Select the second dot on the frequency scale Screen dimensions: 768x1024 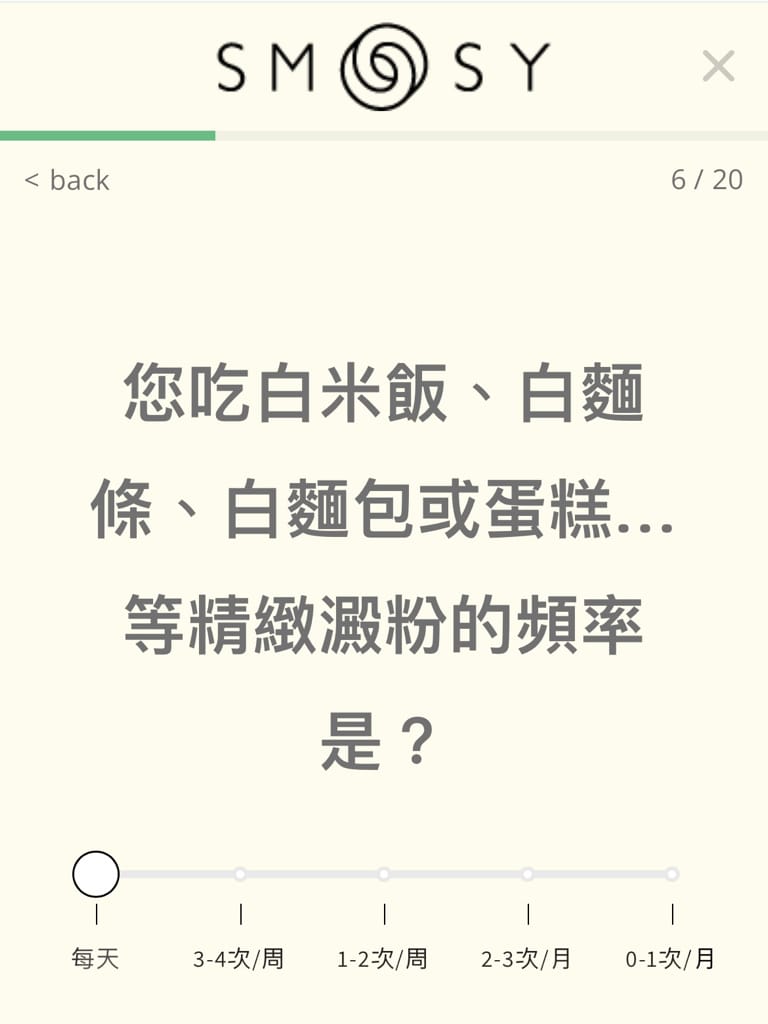pos(241,873)
